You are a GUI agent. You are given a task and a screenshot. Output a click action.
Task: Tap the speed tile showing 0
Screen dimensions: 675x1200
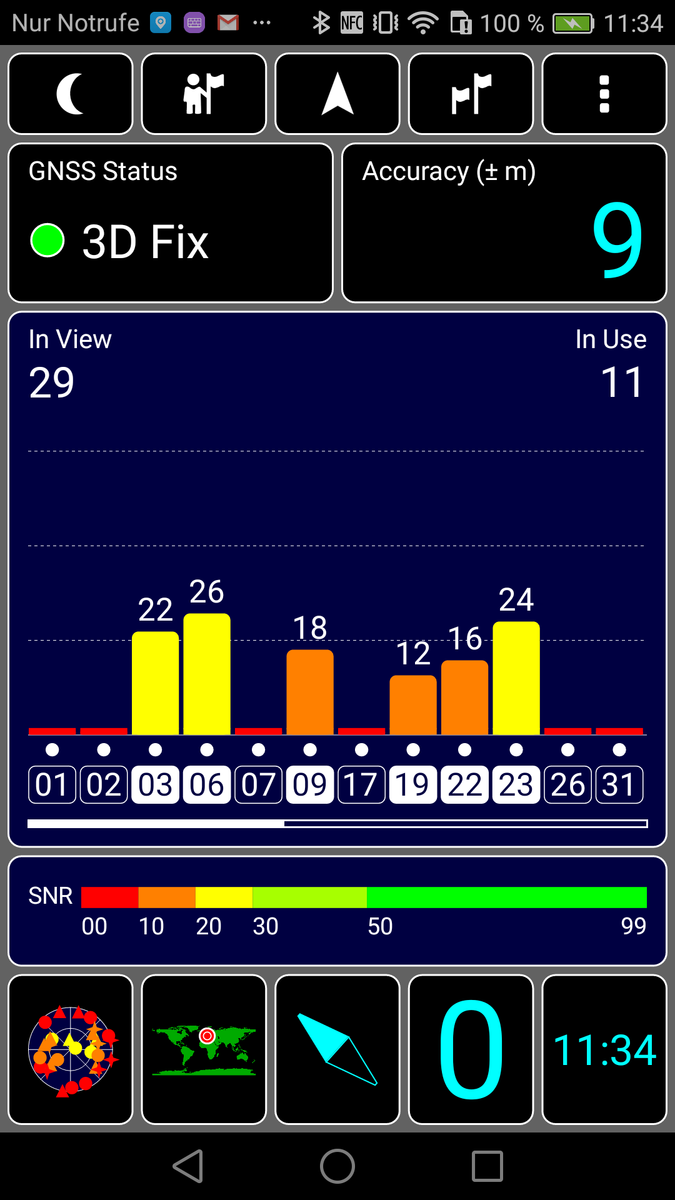coord(471,1049)
